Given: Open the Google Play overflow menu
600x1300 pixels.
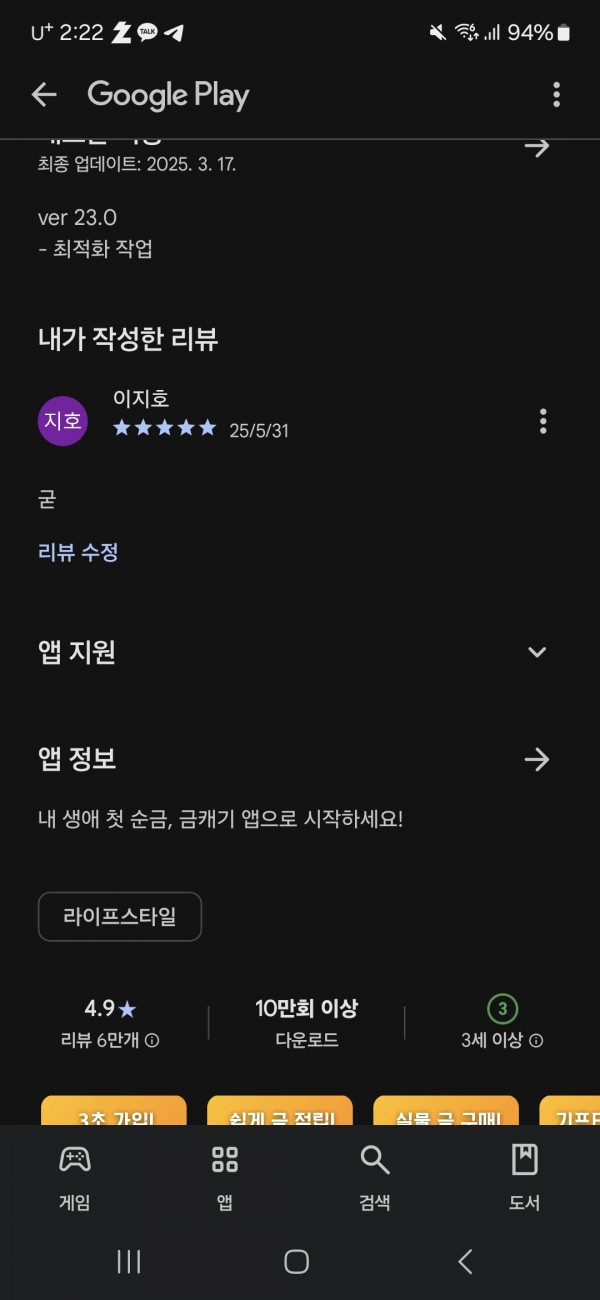Looking at the screenshot, I should click(556, 95).
